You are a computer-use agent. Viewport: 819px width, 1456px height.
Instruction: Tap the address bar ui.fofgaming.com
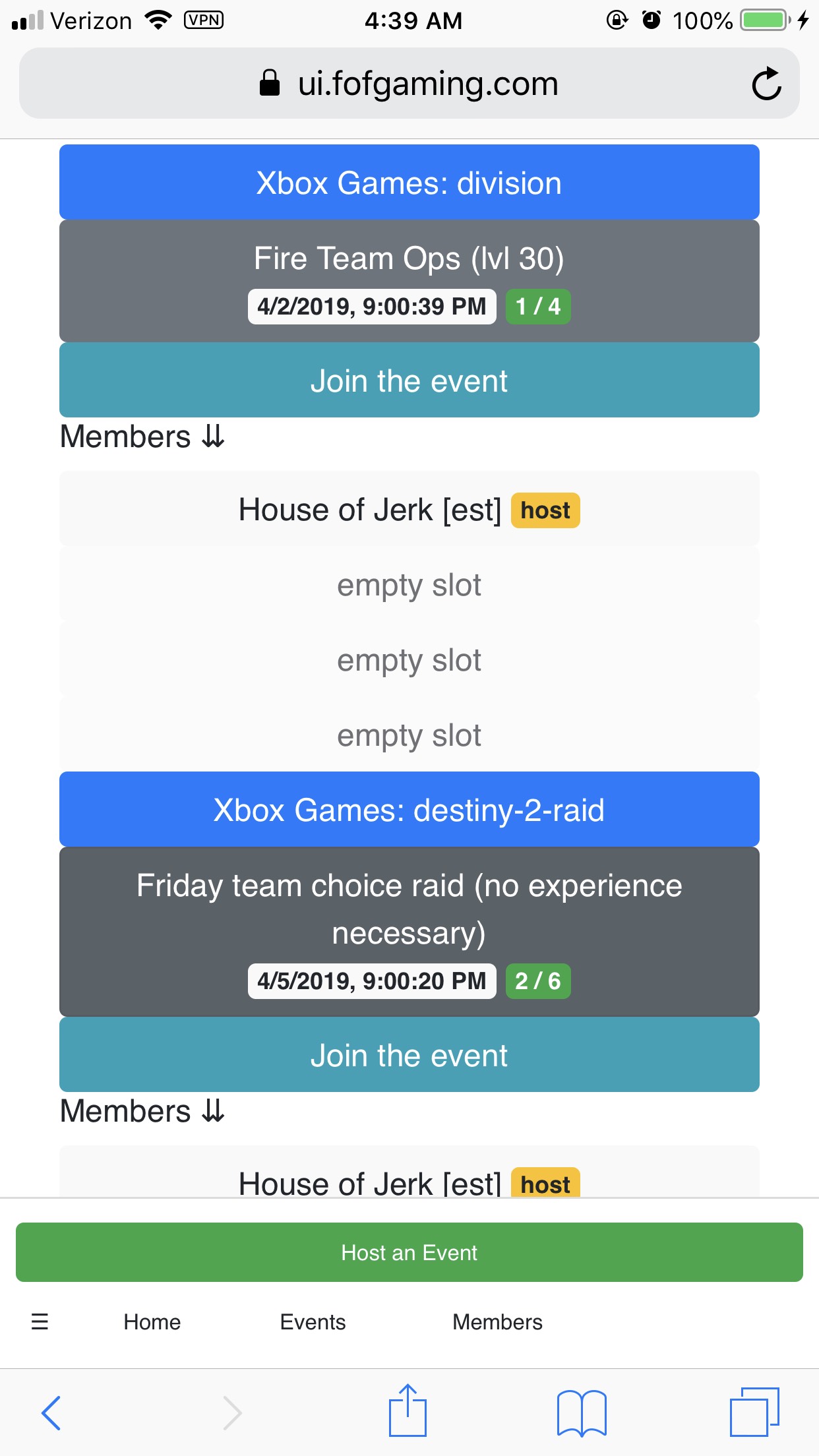click(409, 84)
